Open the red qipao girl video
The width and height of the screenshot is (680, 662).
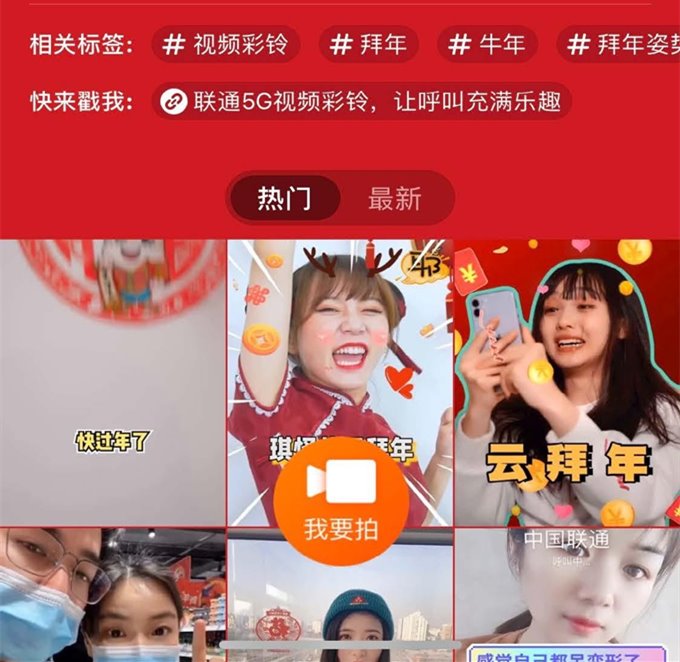click(x=340, y=340)
